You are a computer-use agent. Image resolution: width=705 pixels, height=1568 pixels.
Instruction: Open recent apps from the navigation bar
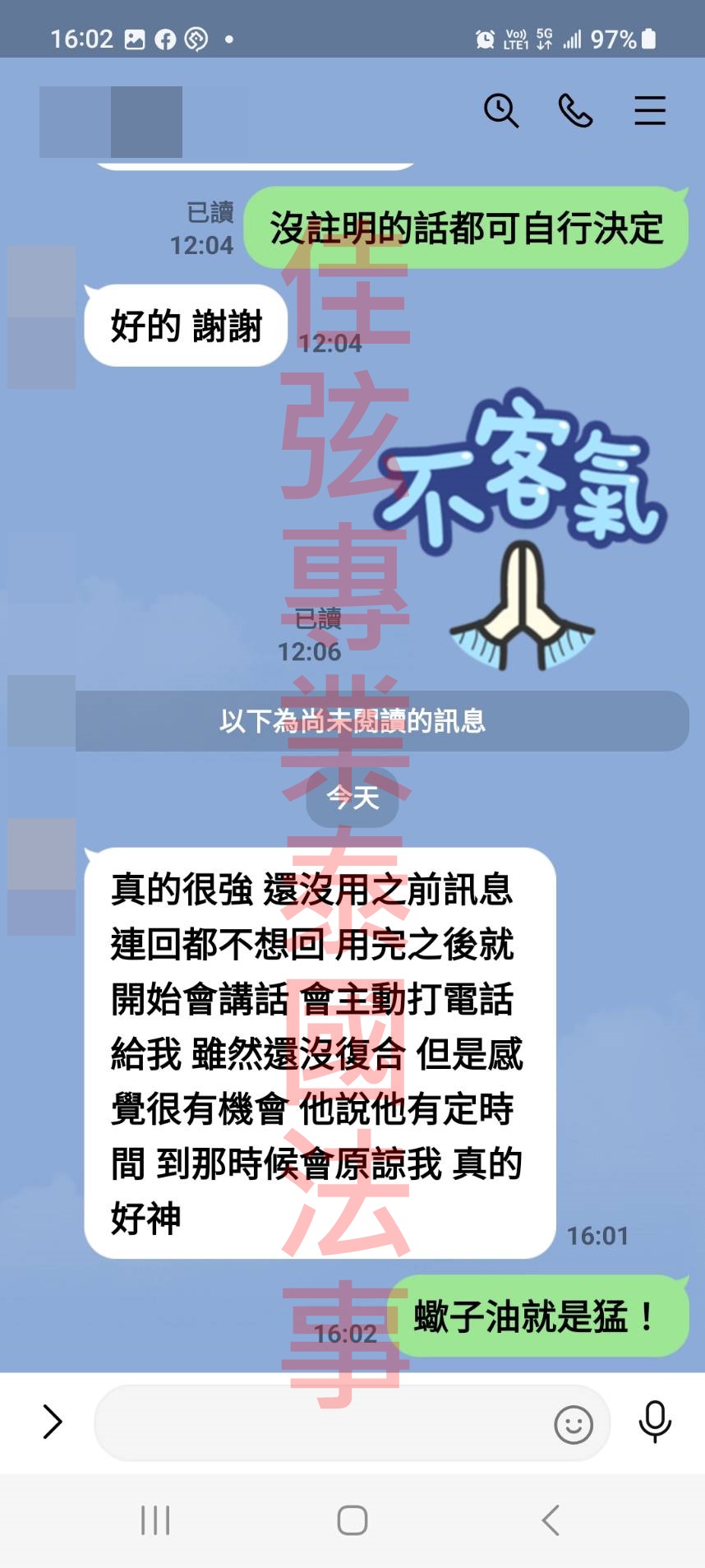point(155,1520)
